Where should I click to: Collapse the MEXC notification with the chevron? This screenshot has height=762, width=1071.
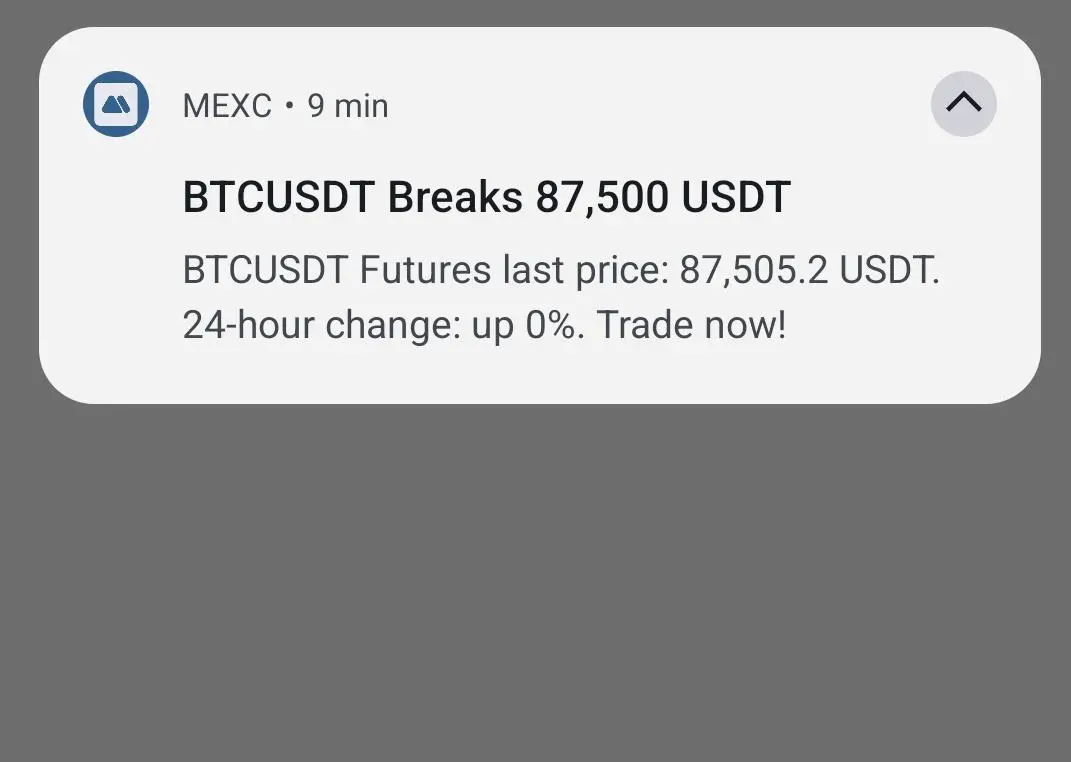(963, 103)
